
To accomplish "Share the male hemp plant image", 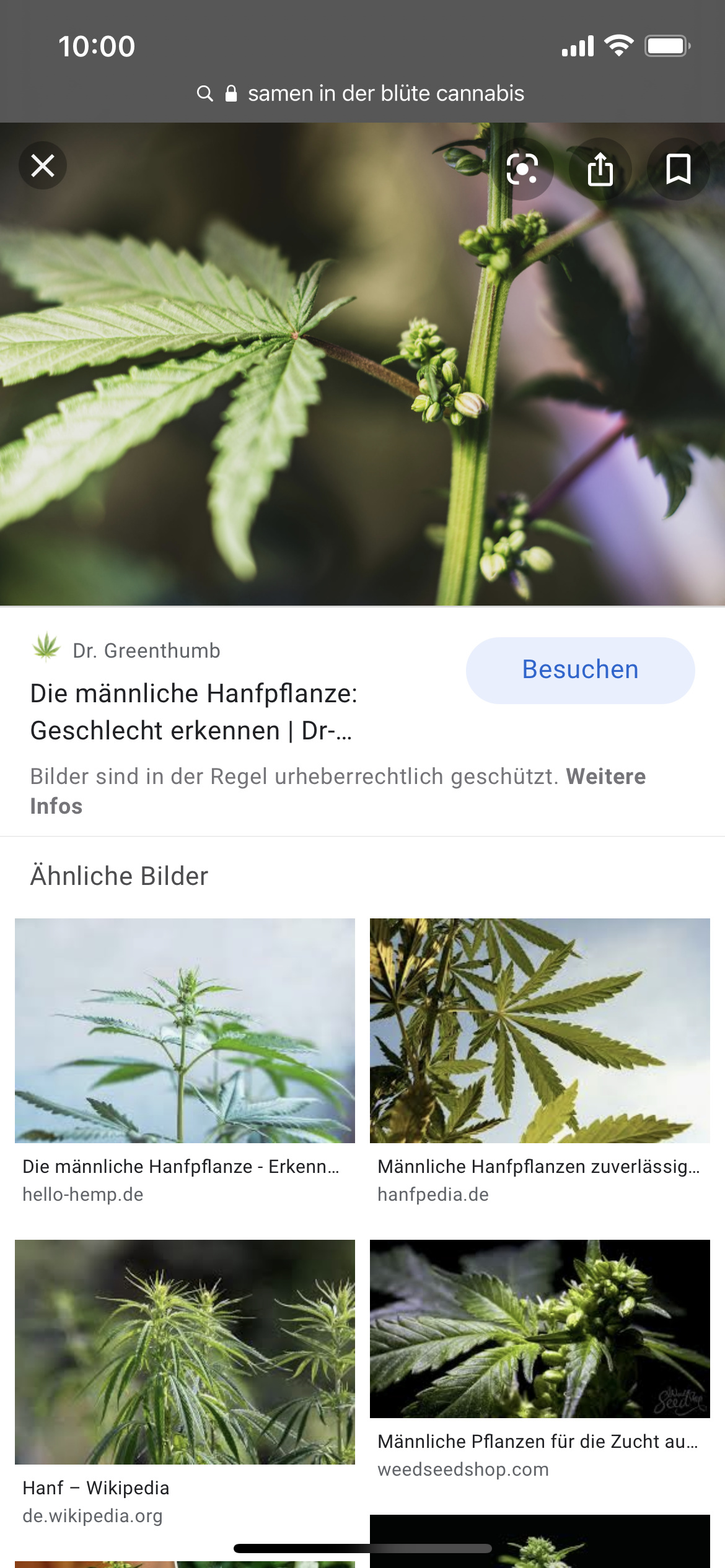I will [x=600, y=169].
